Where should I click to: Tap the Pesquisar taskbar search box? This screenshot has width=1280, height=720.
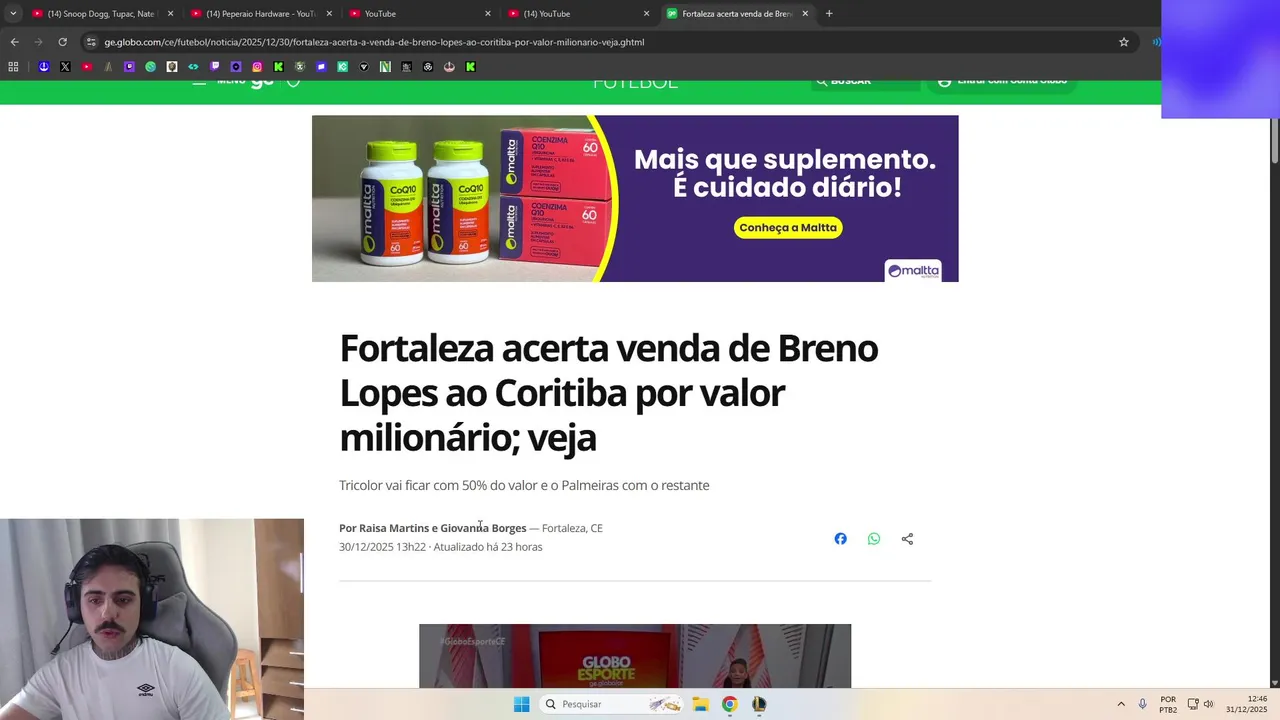click(600, 704)
